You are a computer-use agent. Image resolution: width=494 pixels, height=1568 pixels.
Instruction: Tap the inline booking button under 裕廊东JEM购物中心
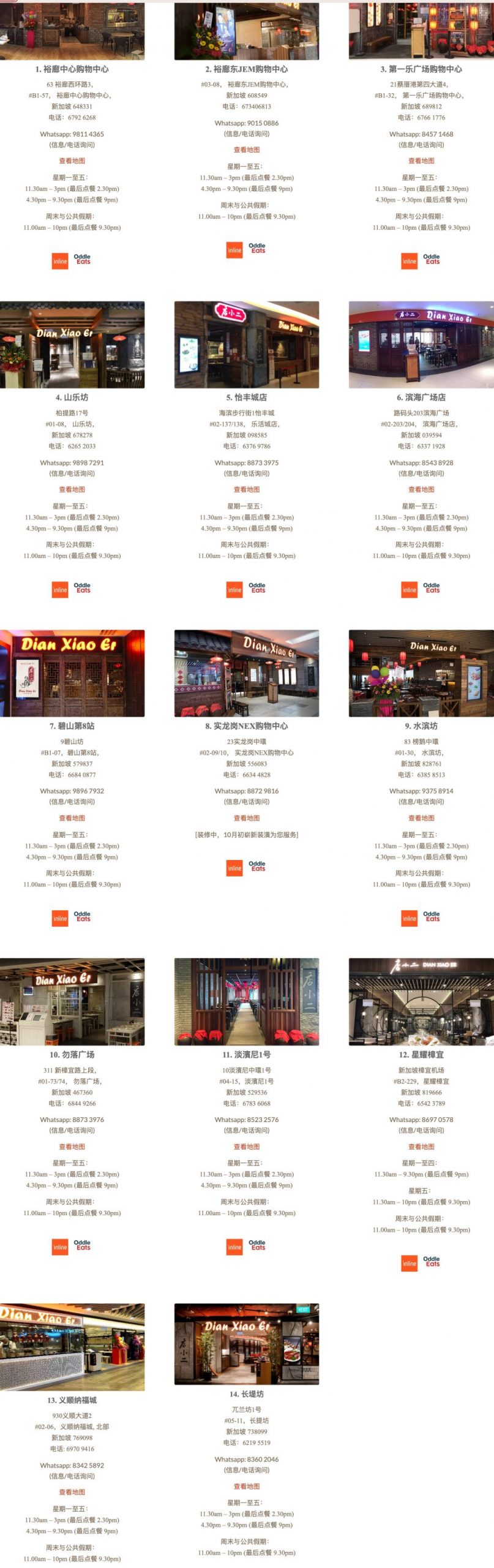(234, 250)
